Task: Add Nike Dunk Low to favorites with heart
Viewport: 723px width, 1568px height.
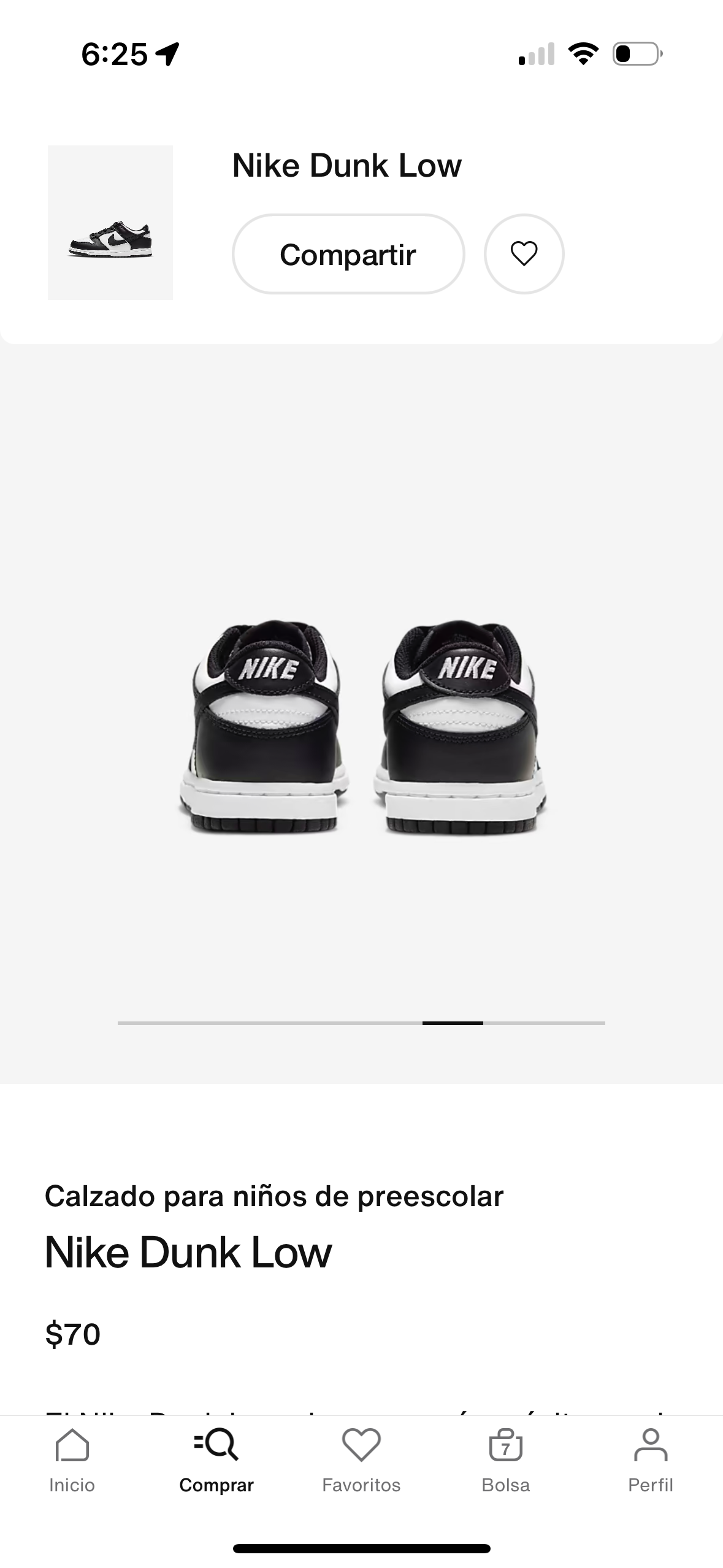Action: (x=524, y=254)
